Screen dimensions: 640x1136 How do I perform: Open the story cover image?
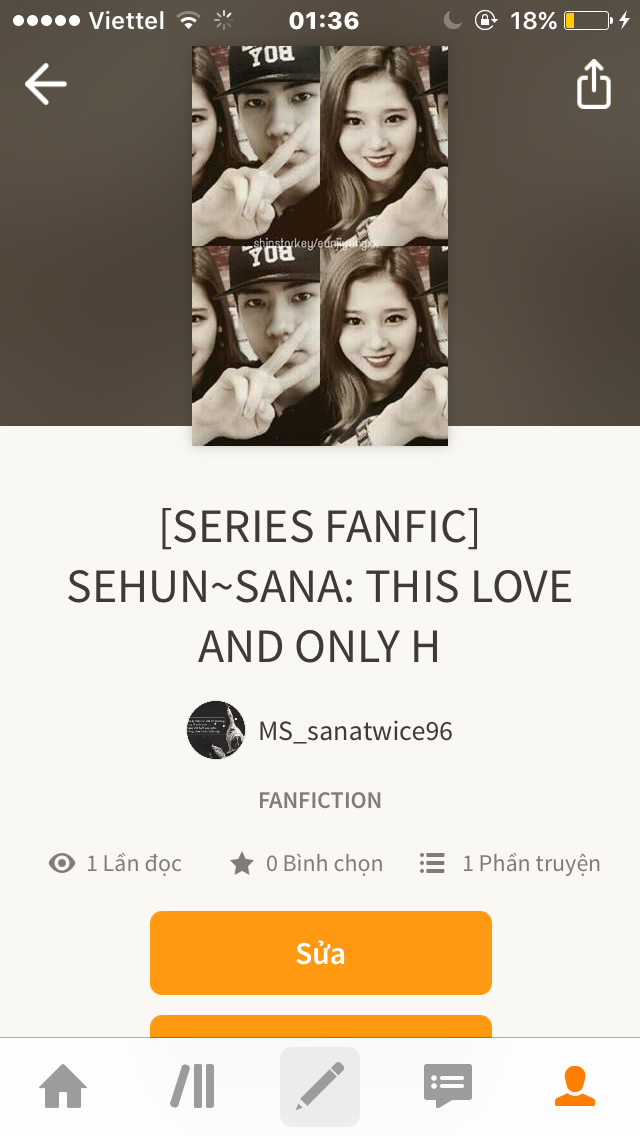(x=320, y=245)
